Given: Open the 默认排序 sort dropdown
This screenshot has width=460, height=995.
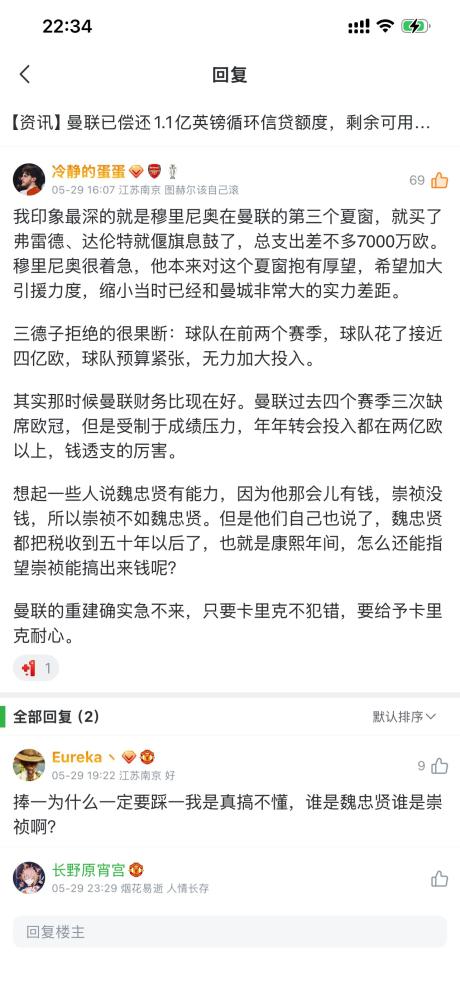Looking at the screenshot, I should (x=404, y=716).
